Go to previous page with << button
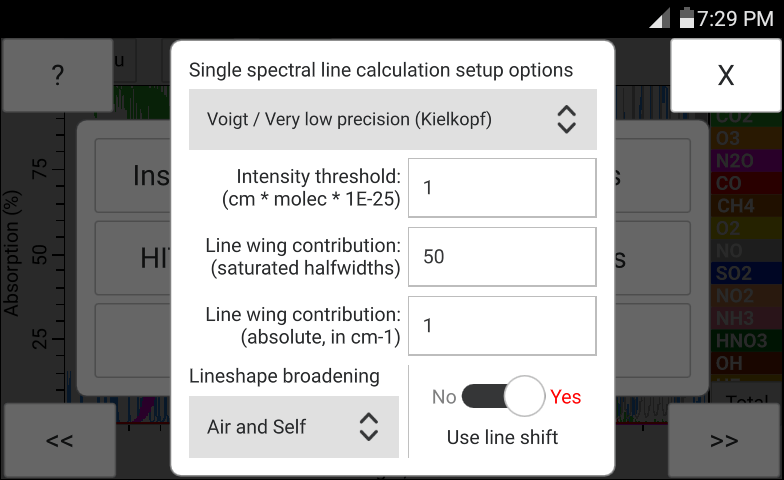Viewport: 784px width, 480px height. coord(59,441)
